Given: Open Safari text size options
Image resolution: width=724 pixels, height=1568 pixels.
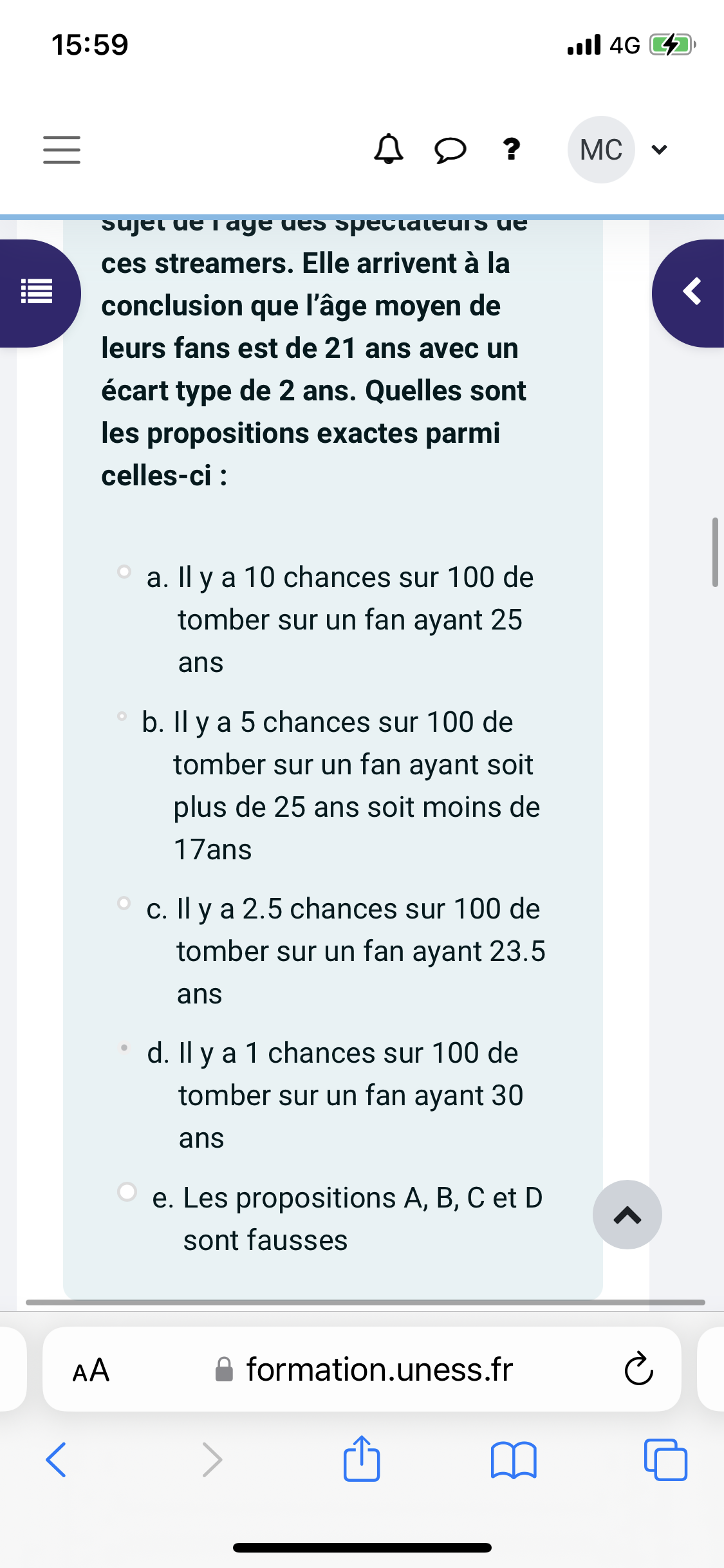Looking at the screenshot, I should click(91, 1369).
